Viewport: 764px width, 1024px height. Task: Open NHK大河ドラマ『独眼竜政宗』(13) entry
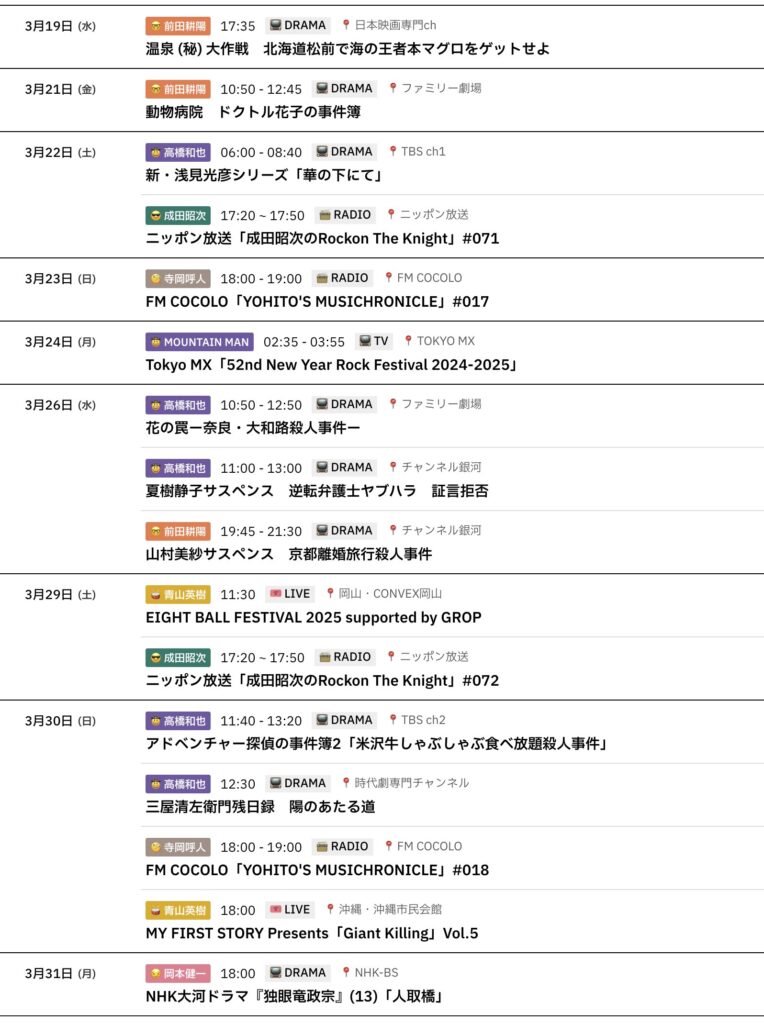click(x=294, y=996)
